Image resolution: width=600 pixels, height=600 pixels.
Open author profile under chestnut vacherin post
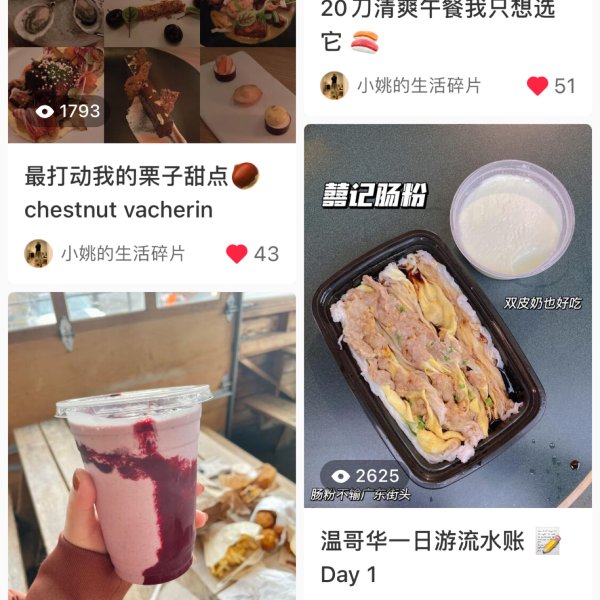point(106,254)
